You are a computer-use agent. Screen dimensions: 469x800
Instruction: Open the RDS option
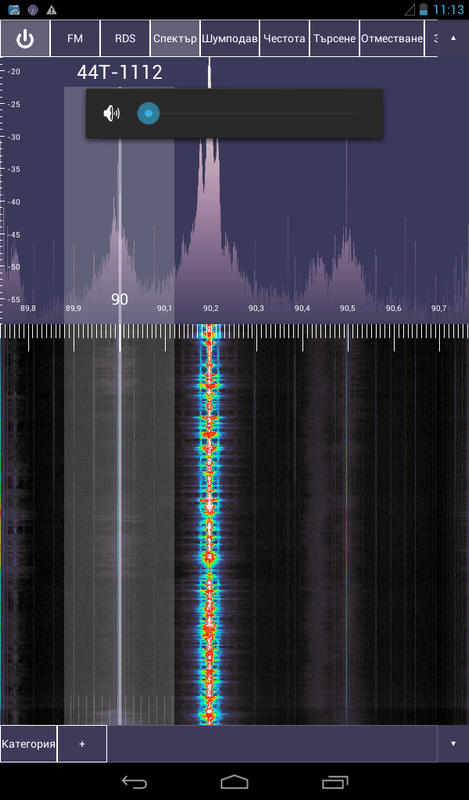tap(125, 39)
